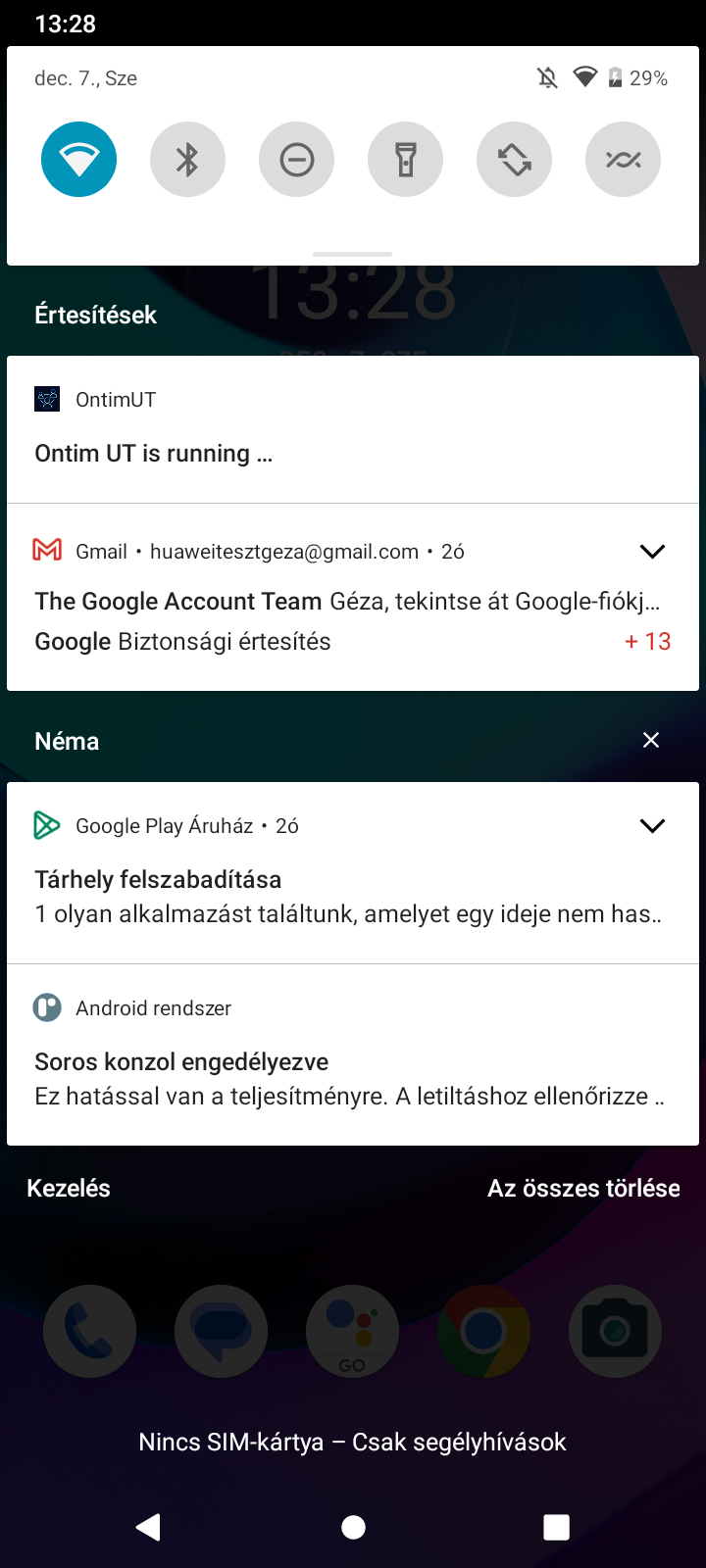
Task: Go back with the navigation bar
Action: click(x=149, y=1526)
